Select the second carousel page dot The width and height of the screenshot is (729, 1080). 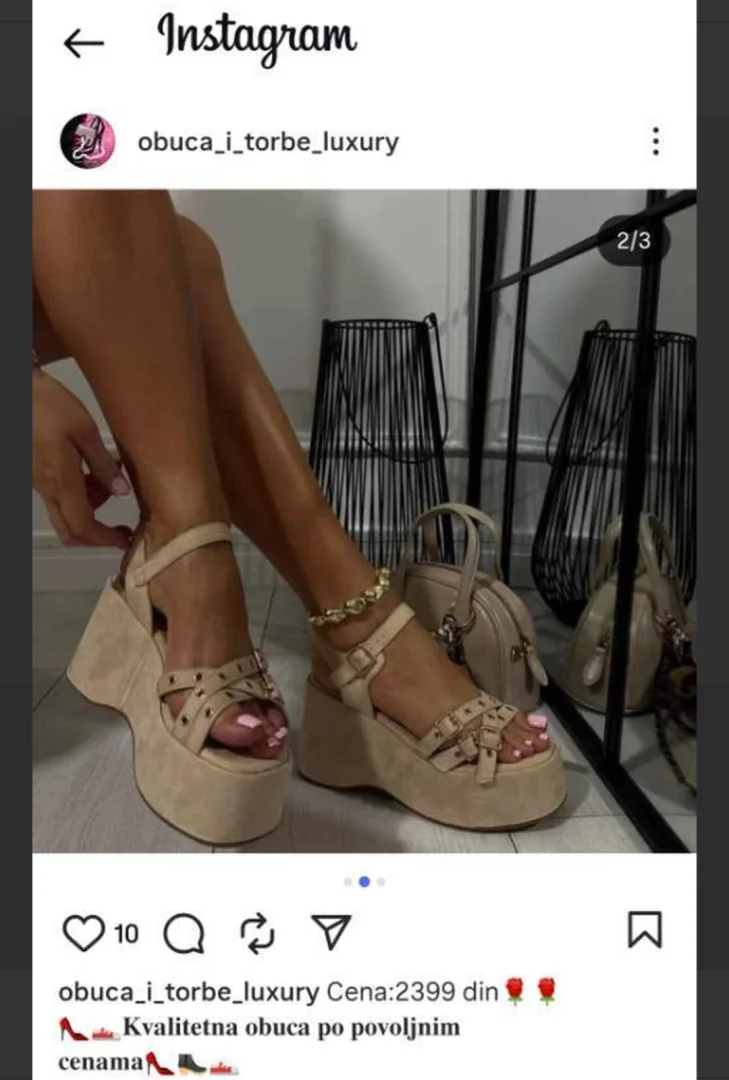(365, 883)
